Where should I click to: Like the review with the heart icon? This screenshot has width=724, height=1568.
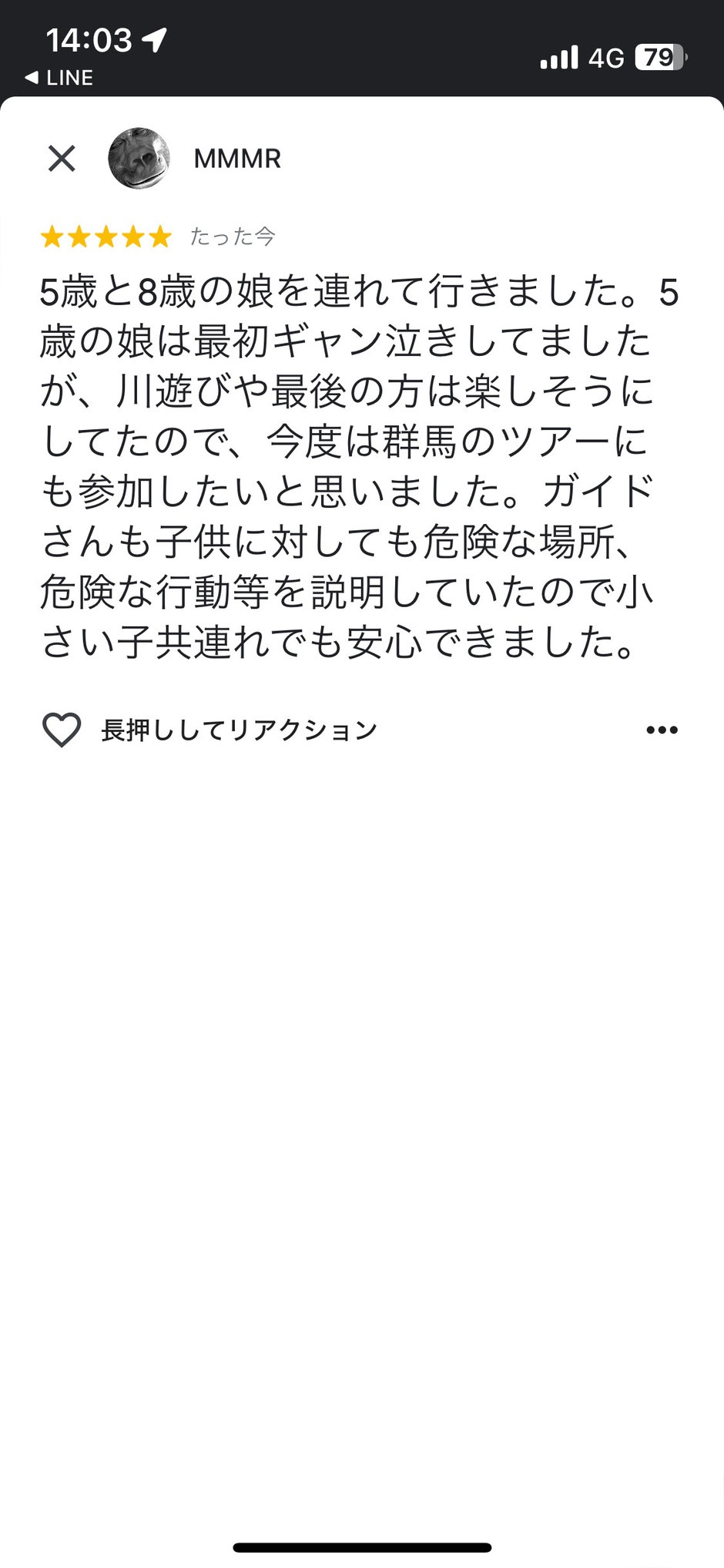(x=62, y=729)
